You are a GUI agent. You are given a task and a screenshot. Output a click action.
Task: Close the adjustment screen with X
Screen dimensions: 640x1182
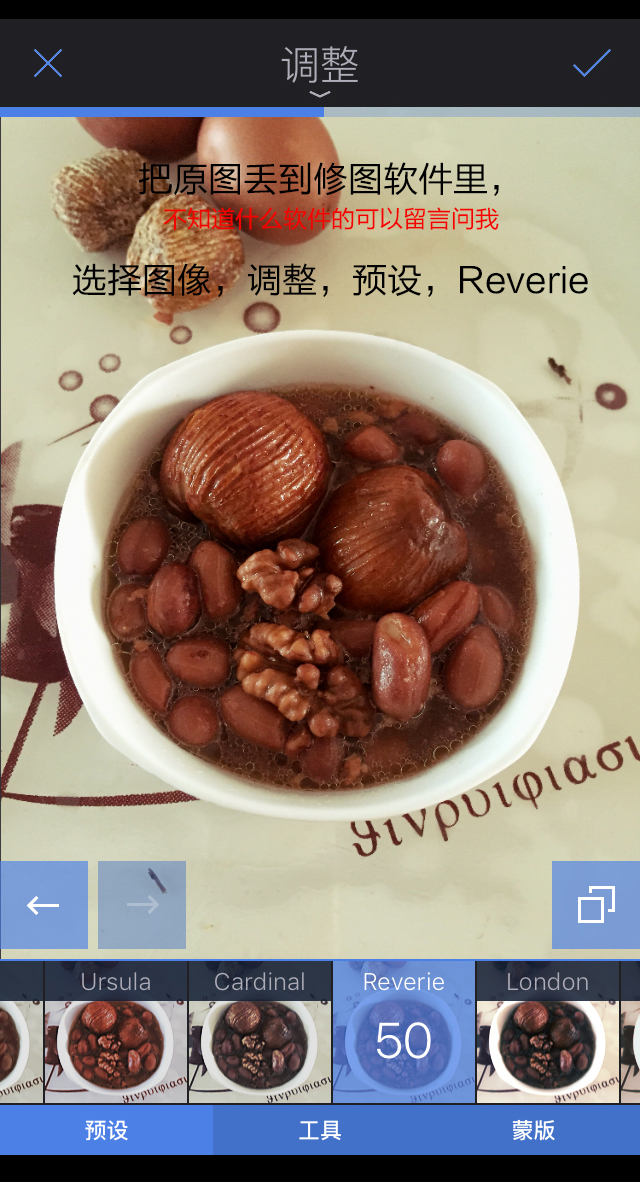click(48, 64)
